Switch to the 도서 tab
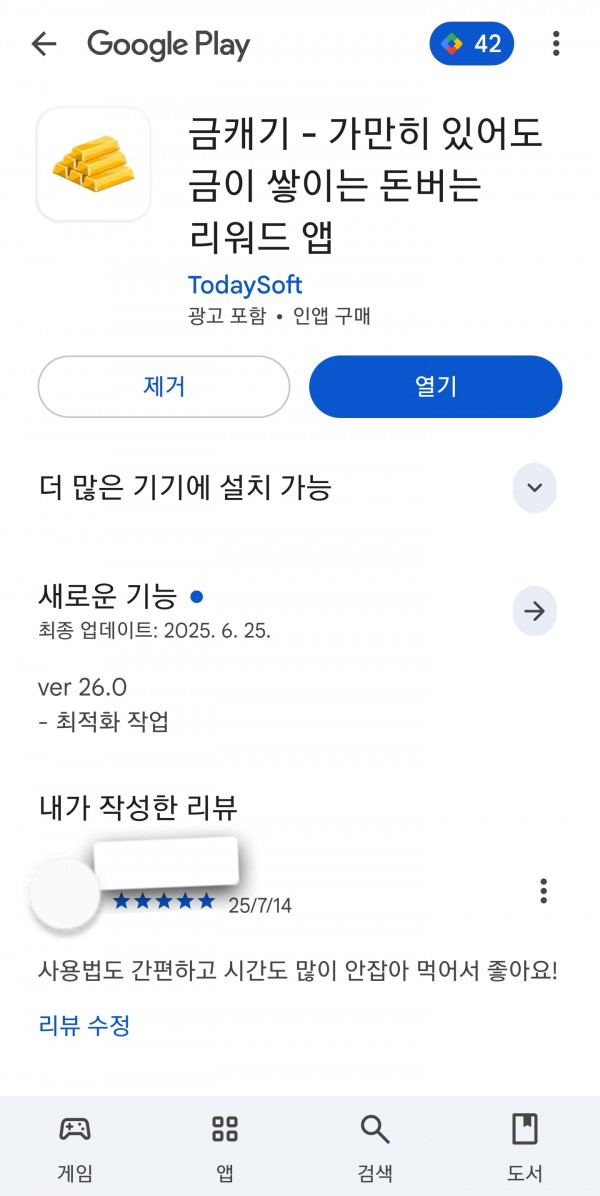This screenshot has width=600, height=1196. (x=525, y=1146)
